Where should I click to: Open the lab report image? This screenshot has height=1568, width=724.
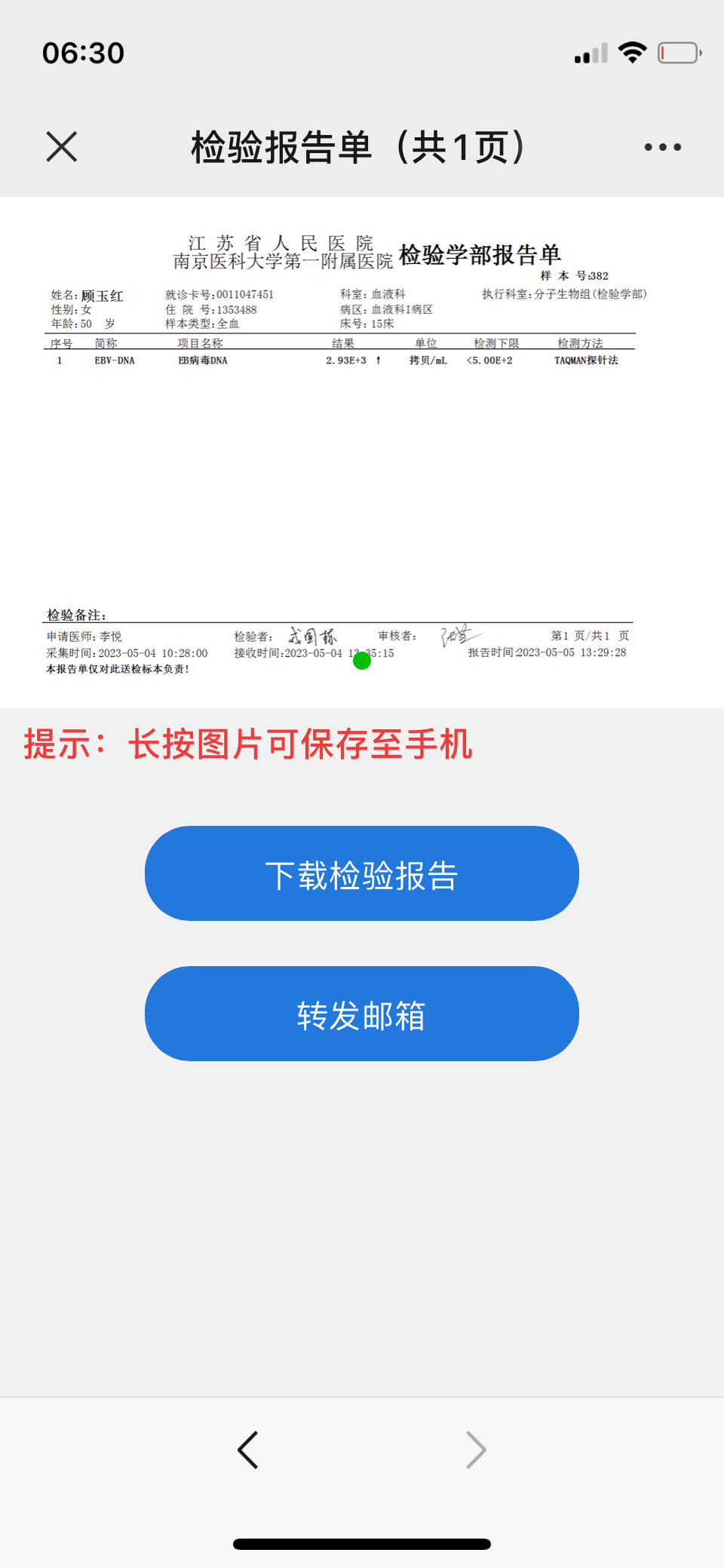click(362, 453)
